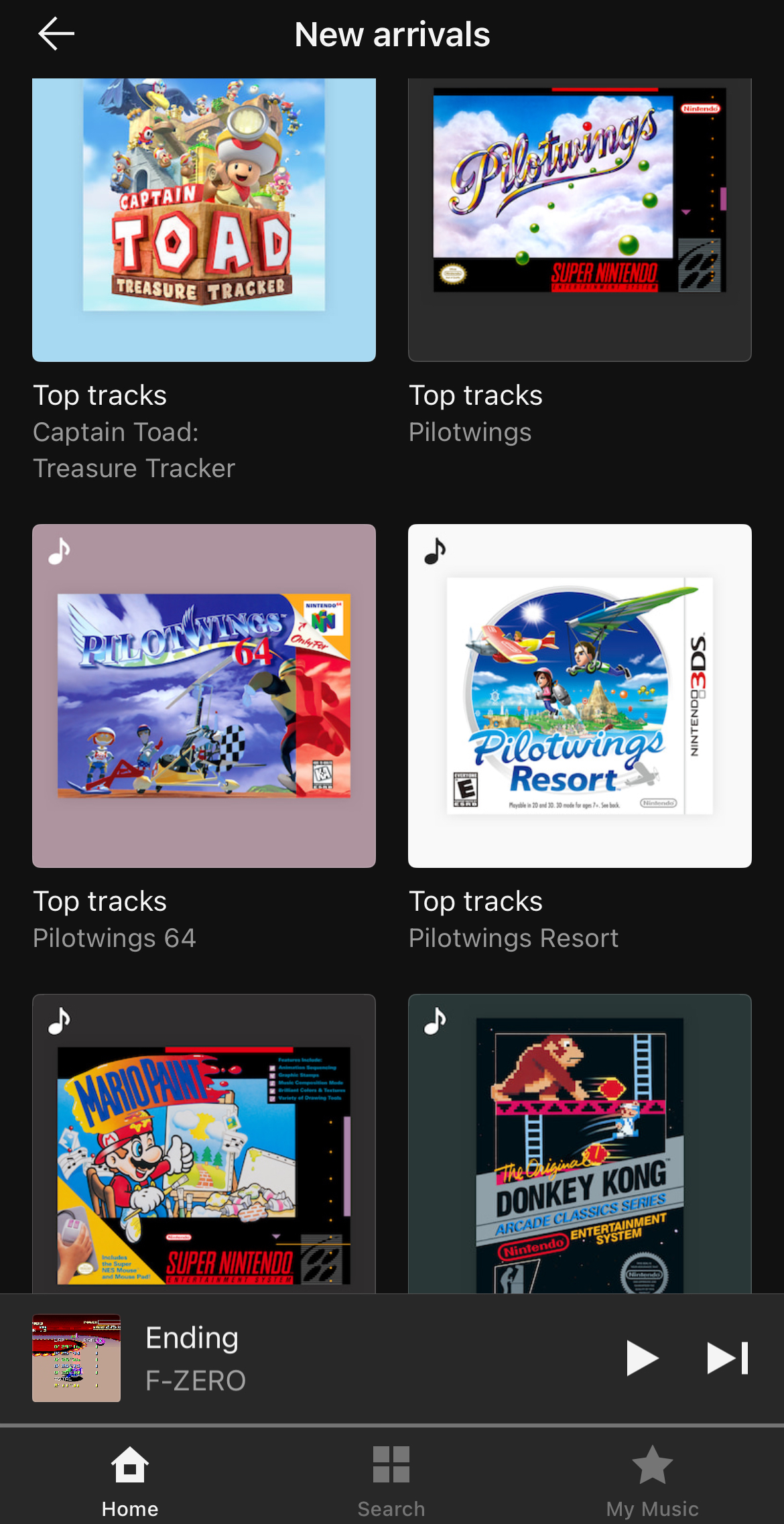Screen dimensions: 784x1524
Task: Open the Pilotwings top tracks playlist
Action: pyautogui.click(x=580, y=221)
